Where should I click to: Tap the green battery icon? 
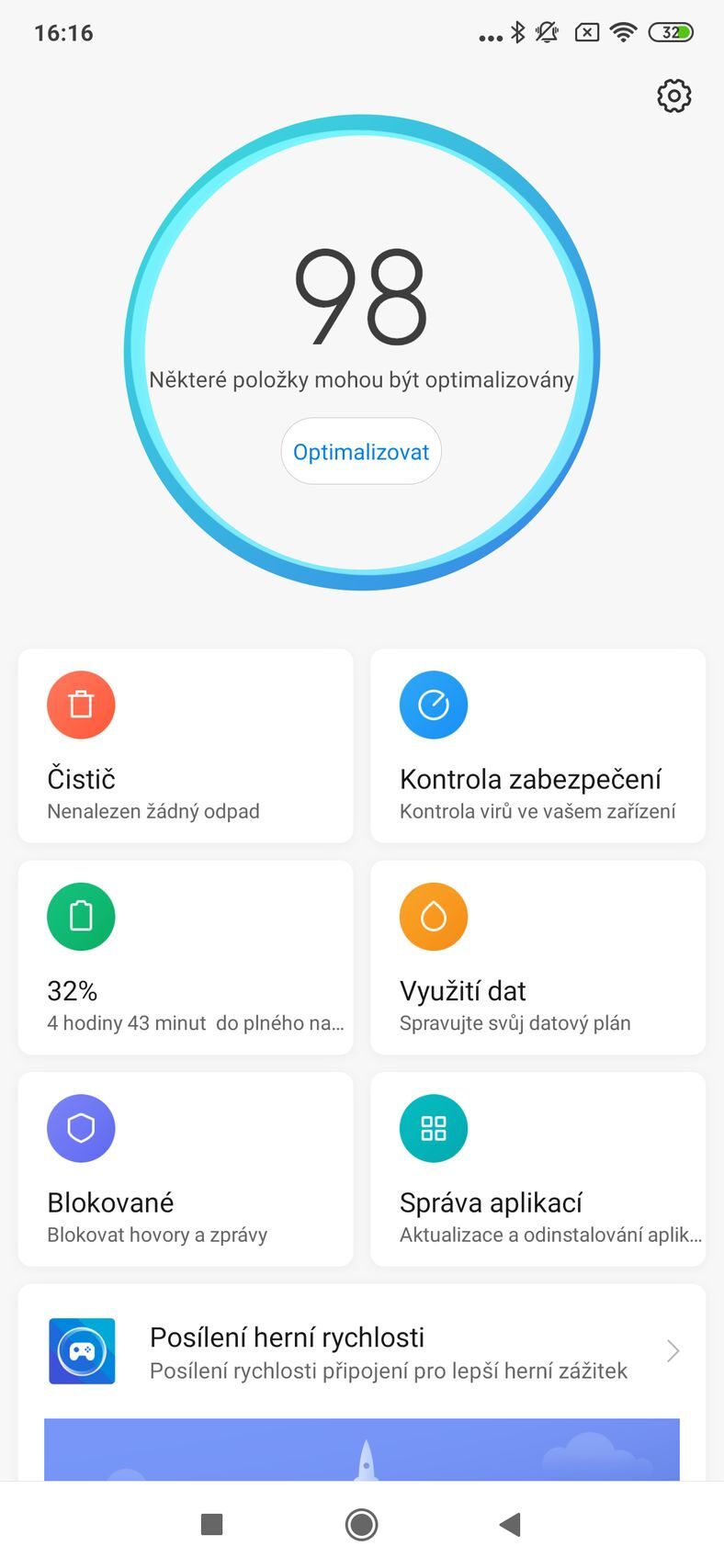coord(81,916)
